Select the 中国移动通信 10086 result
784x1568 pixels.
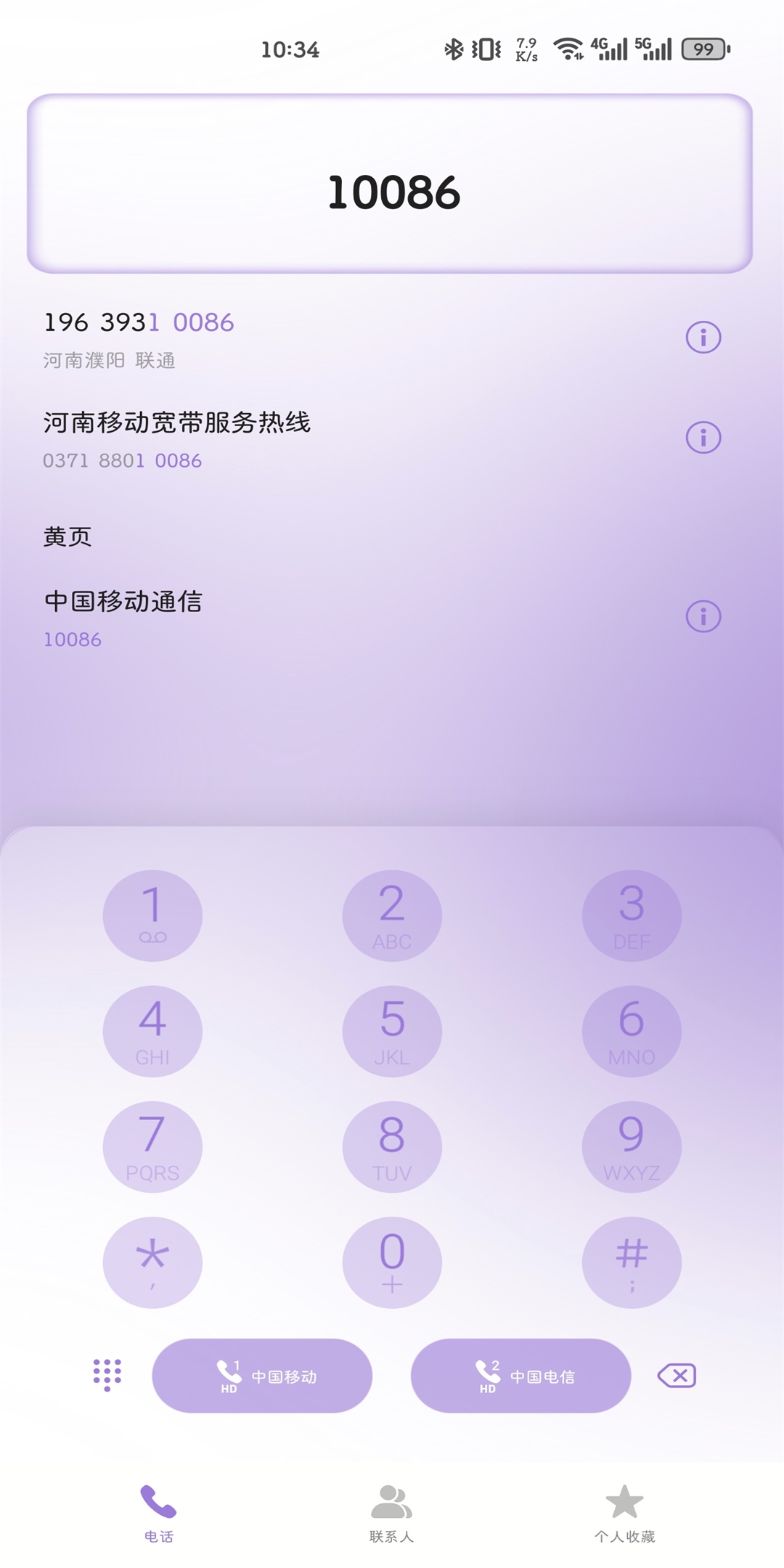290,618
